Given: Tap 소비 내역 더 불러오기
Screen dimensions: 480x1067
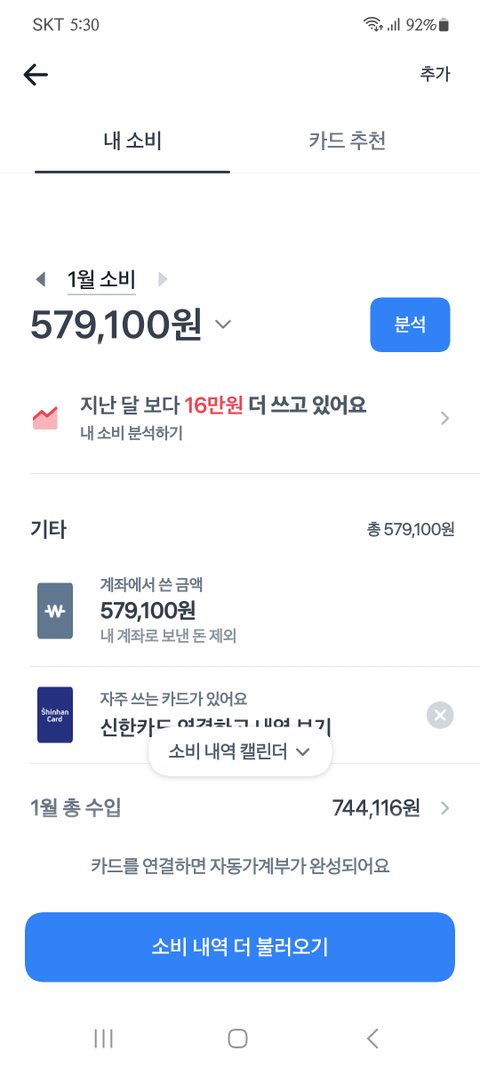Looking at the screenshot, I should (240, 947).
